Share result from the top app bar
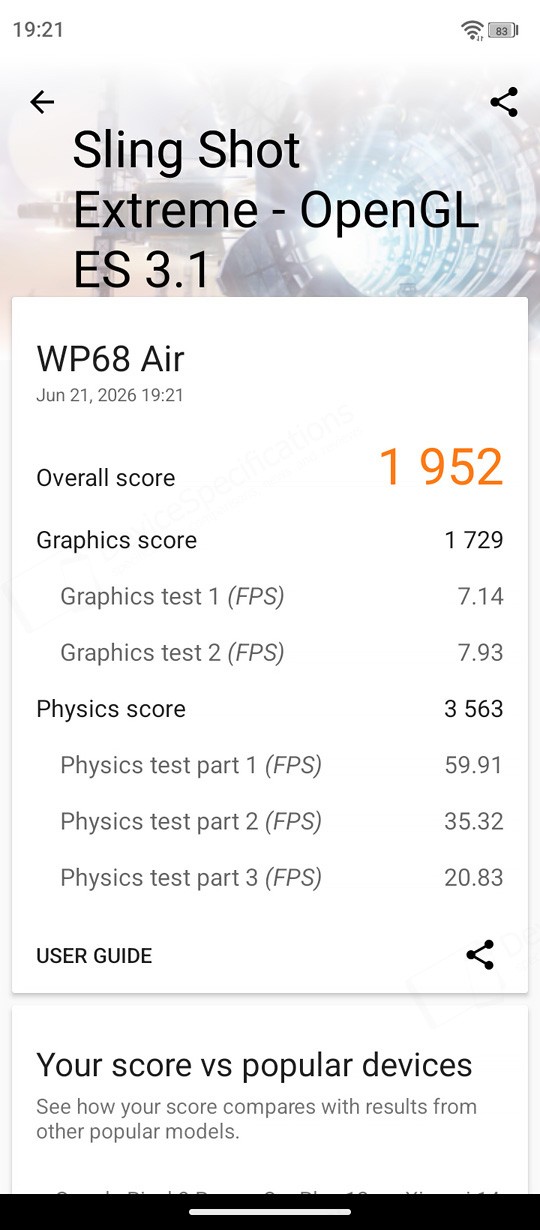Viewport: 540px width, 1230px height. pos(504,102)
